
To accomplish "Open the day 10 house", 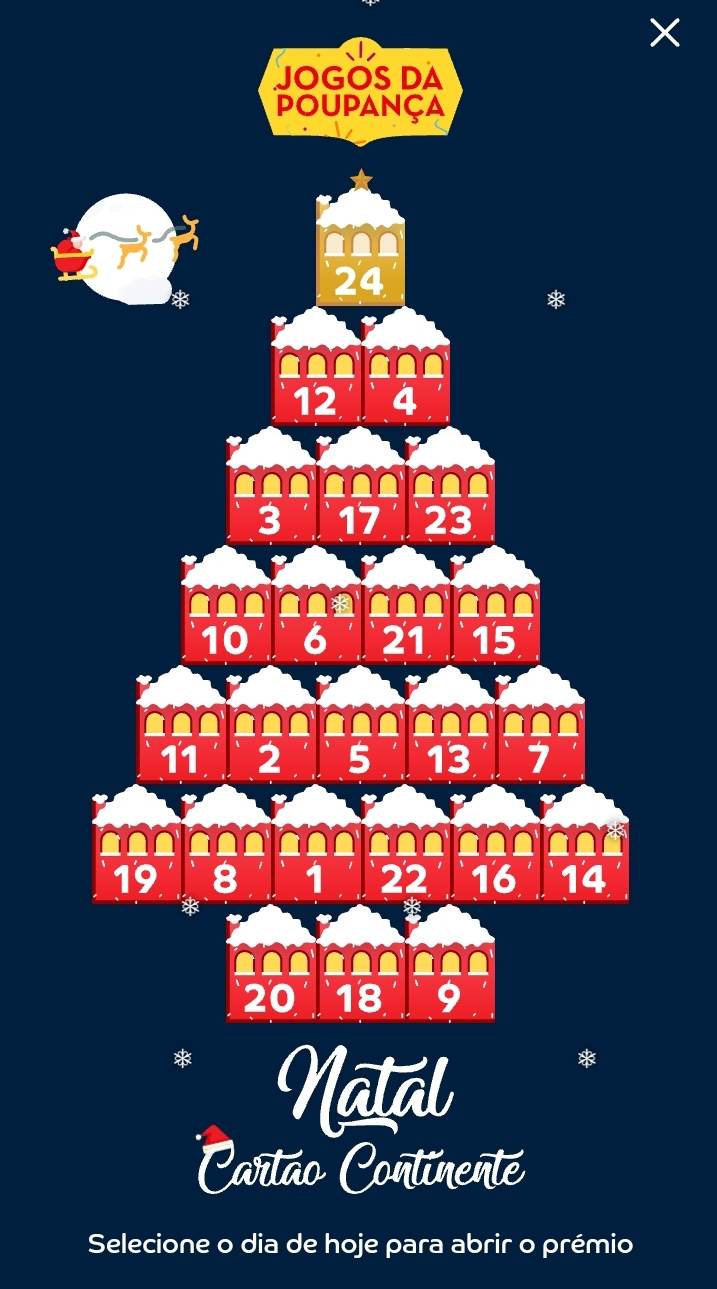I will pyautogui.click(x=226, y=605).
